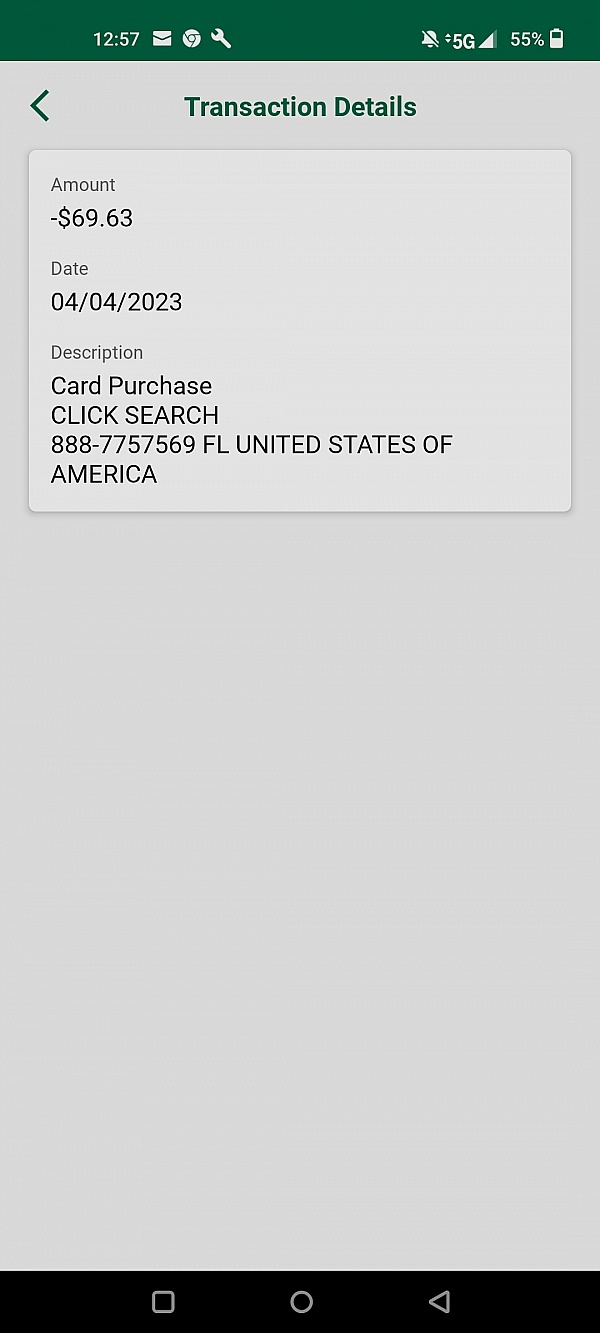Tap the system home button
The height and width of the screenshot is (1333, 600).
click(x=301, y=1301)
